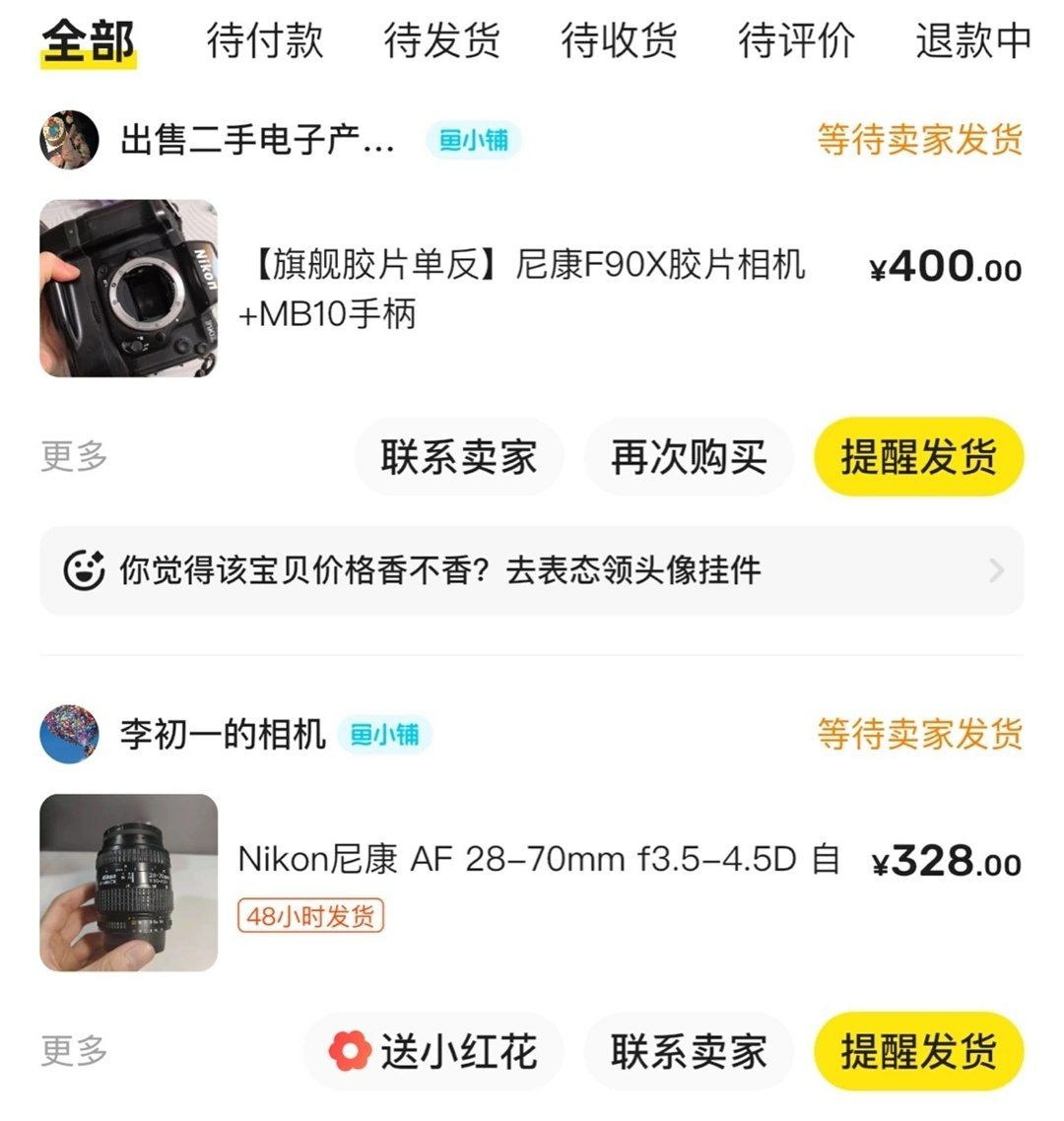Show the 退款中 tab
1064x1121 pixels.
pos(972,41)
